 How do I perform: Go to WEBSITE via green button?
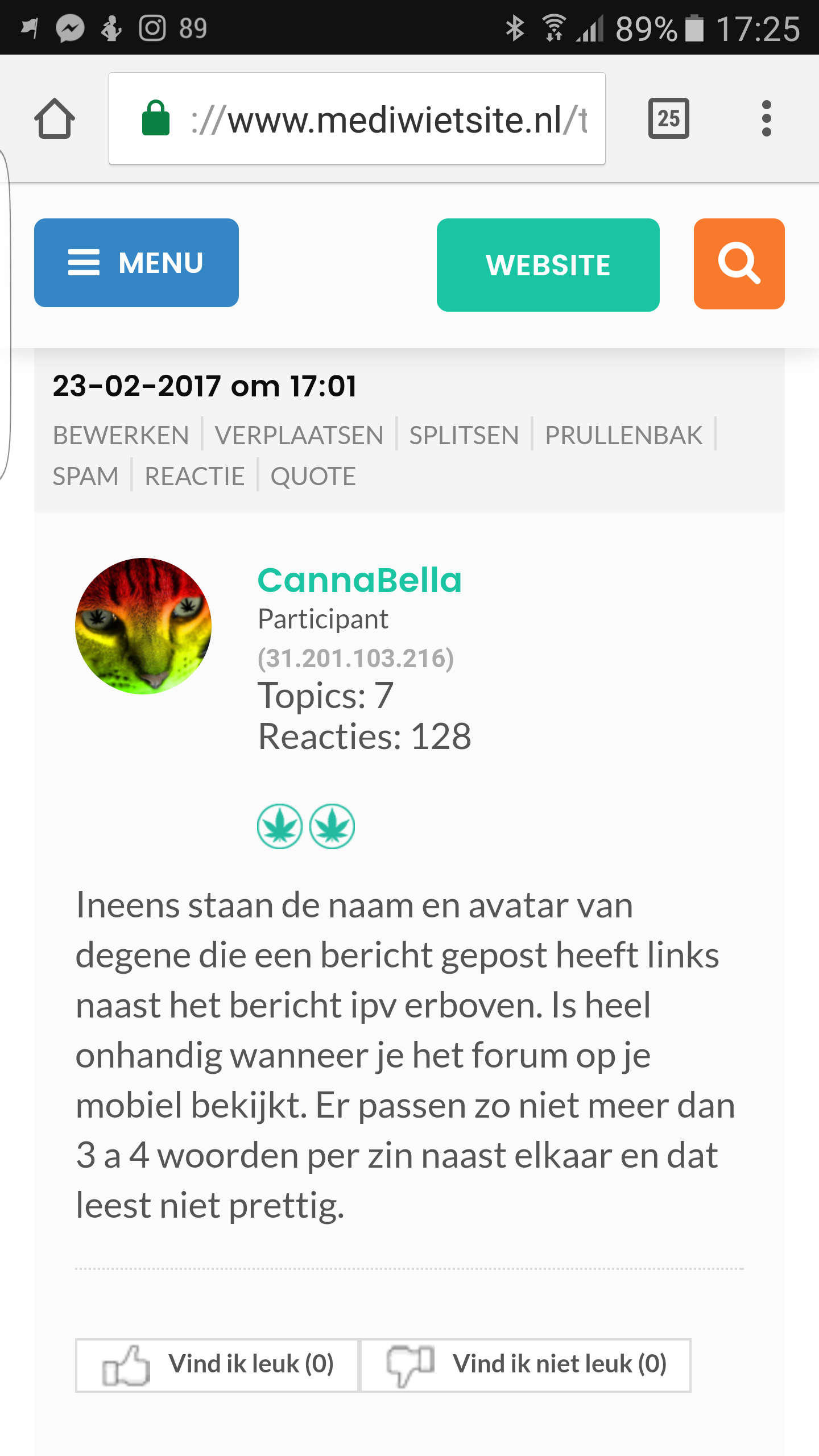pos(548,265)
